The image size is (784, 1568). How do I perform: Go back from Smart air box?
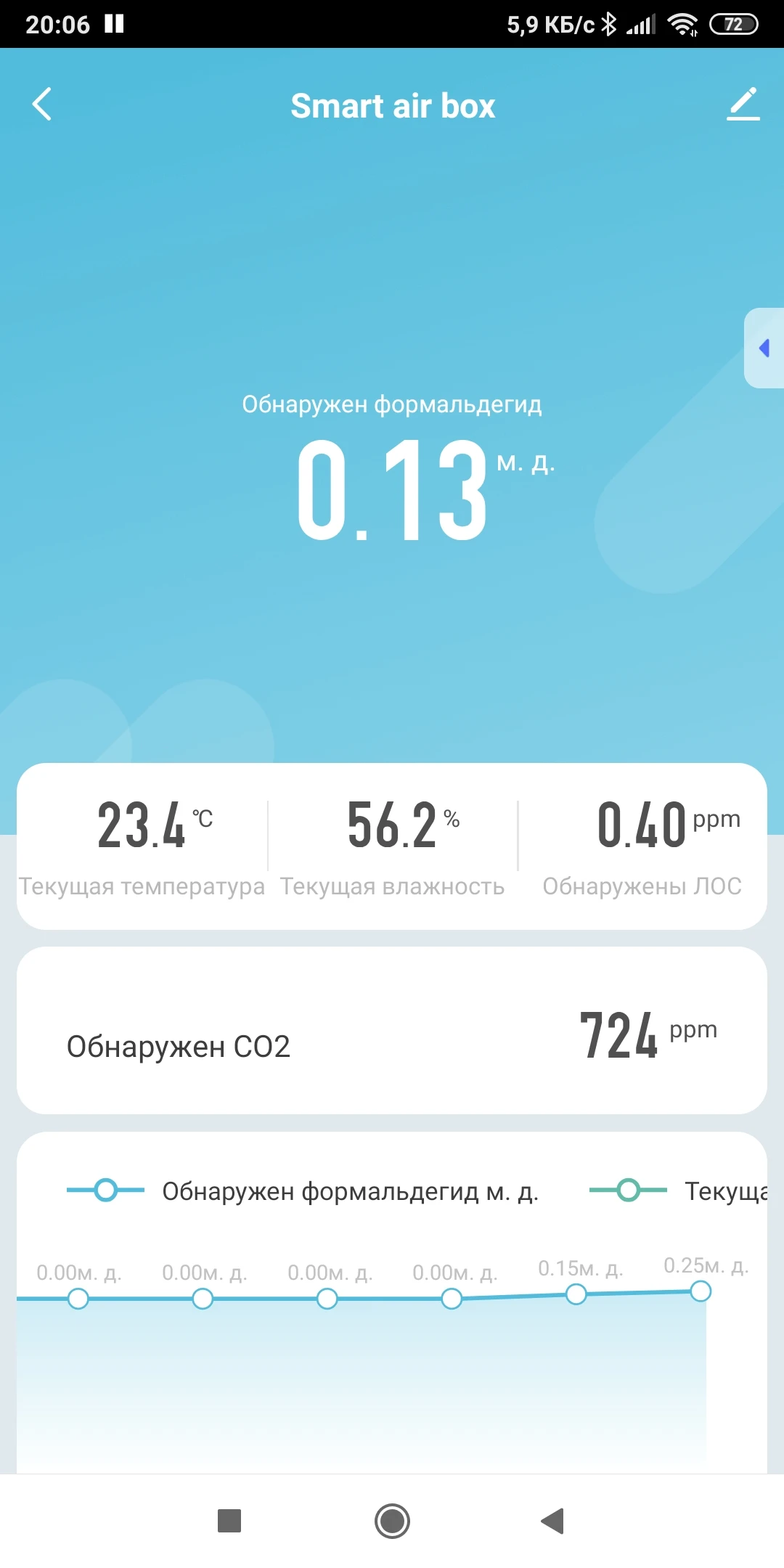pyautogui.click(x=42, y=105)
